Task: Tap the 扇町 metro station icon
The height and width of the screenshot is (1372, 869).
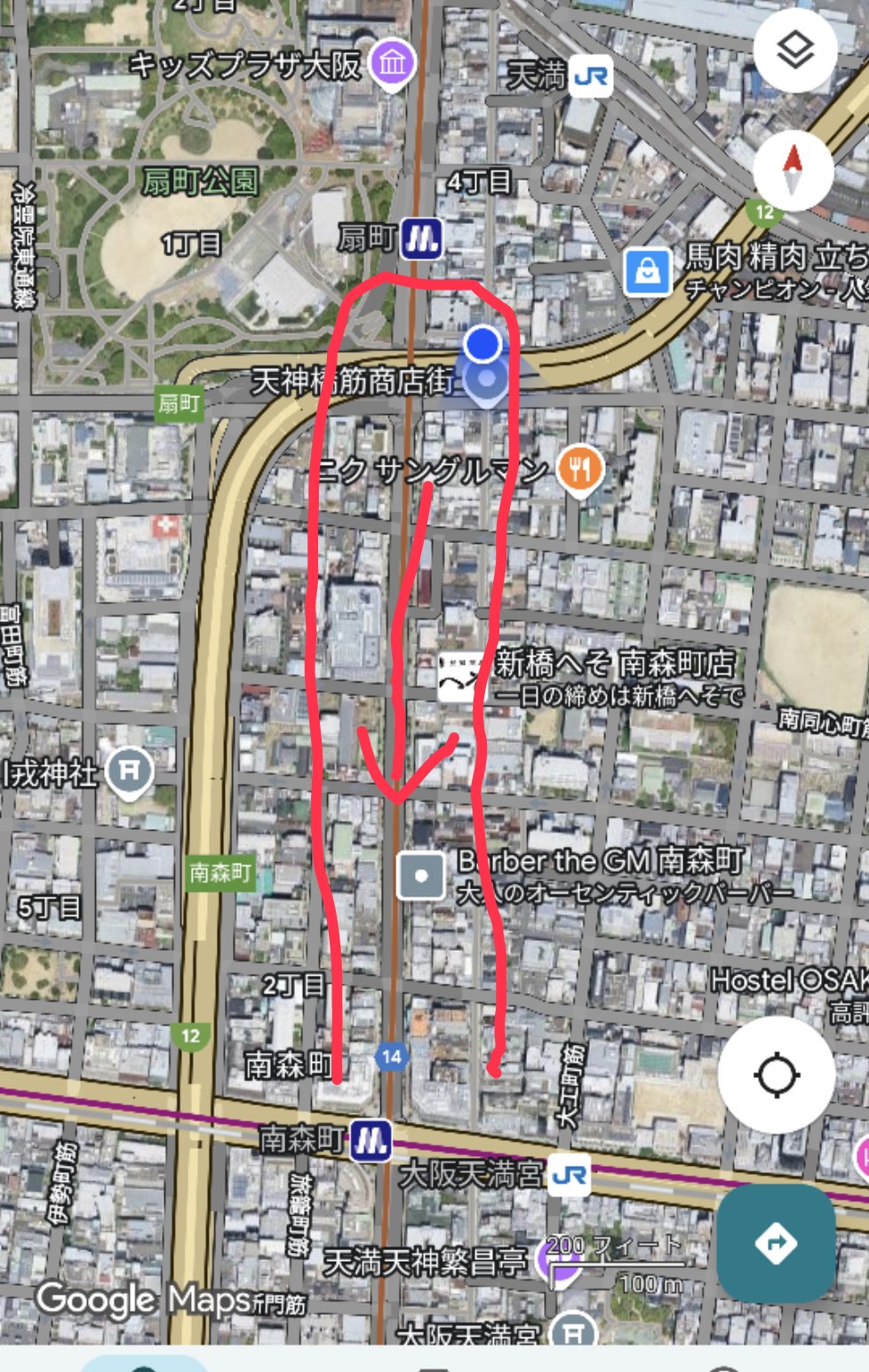Action: point(421,238)
